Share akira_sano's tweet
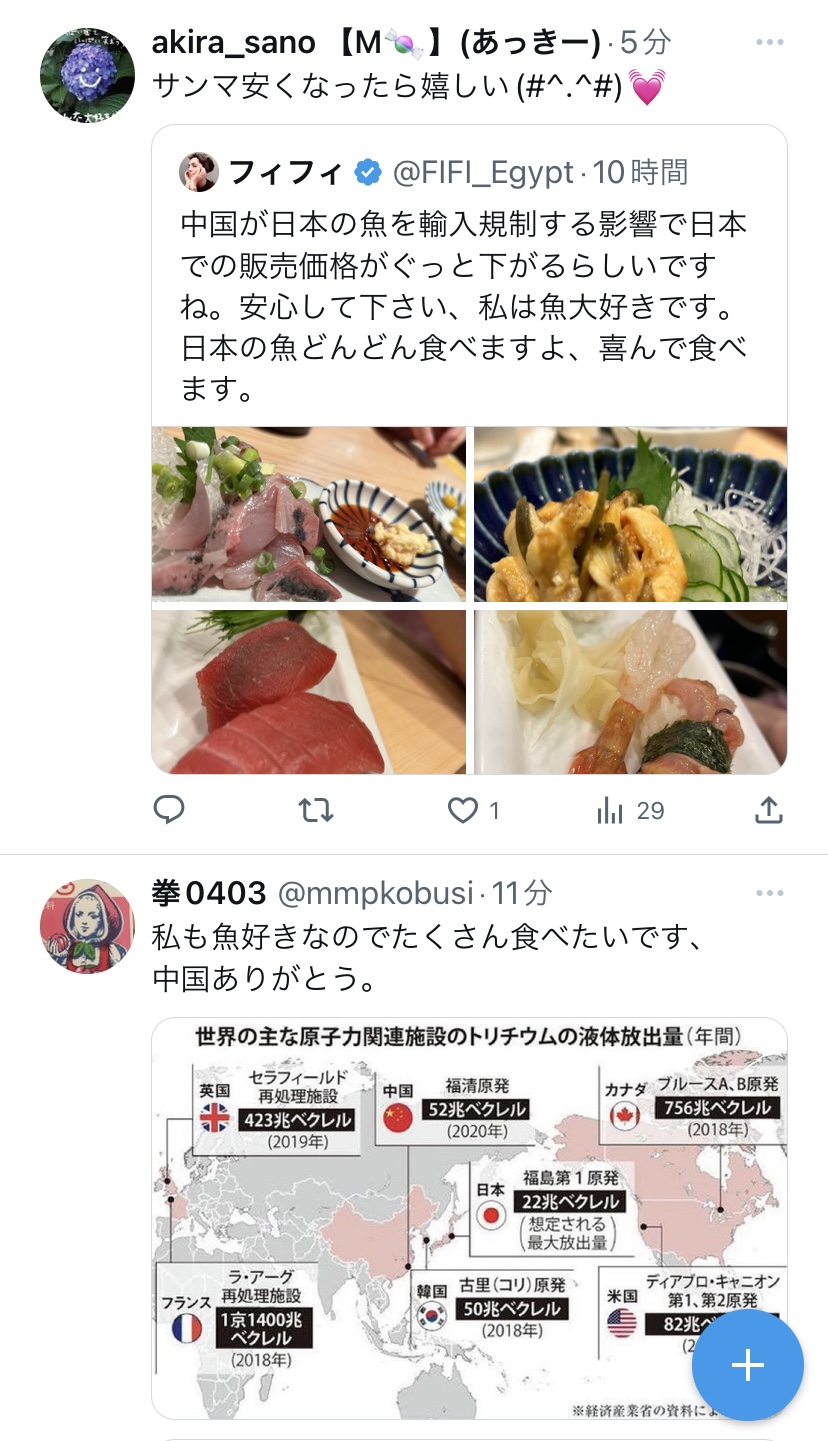Screen dimensions: 828x1441 tap(768, 810)
